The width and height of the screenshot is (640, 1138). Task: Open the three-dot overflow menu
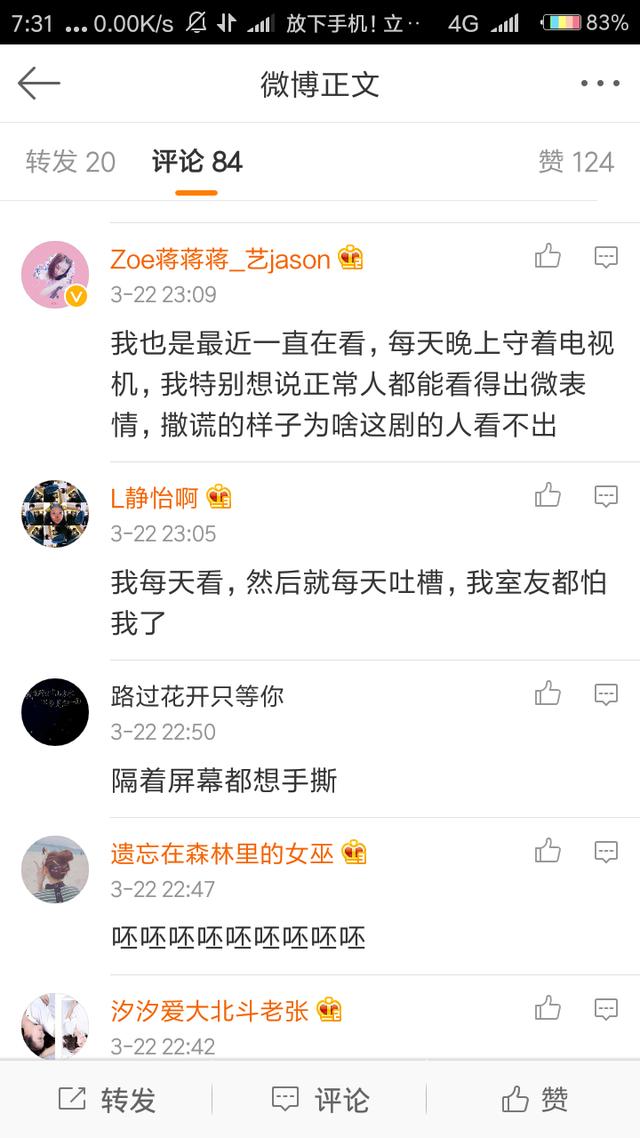[599, 83]
